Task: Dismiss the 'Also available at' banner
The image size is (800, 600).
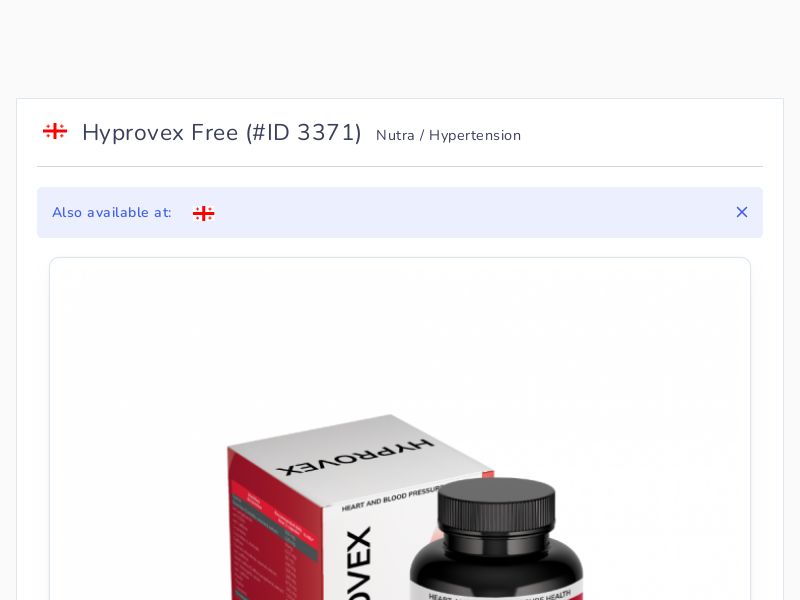Action: [x=742, y=212]
